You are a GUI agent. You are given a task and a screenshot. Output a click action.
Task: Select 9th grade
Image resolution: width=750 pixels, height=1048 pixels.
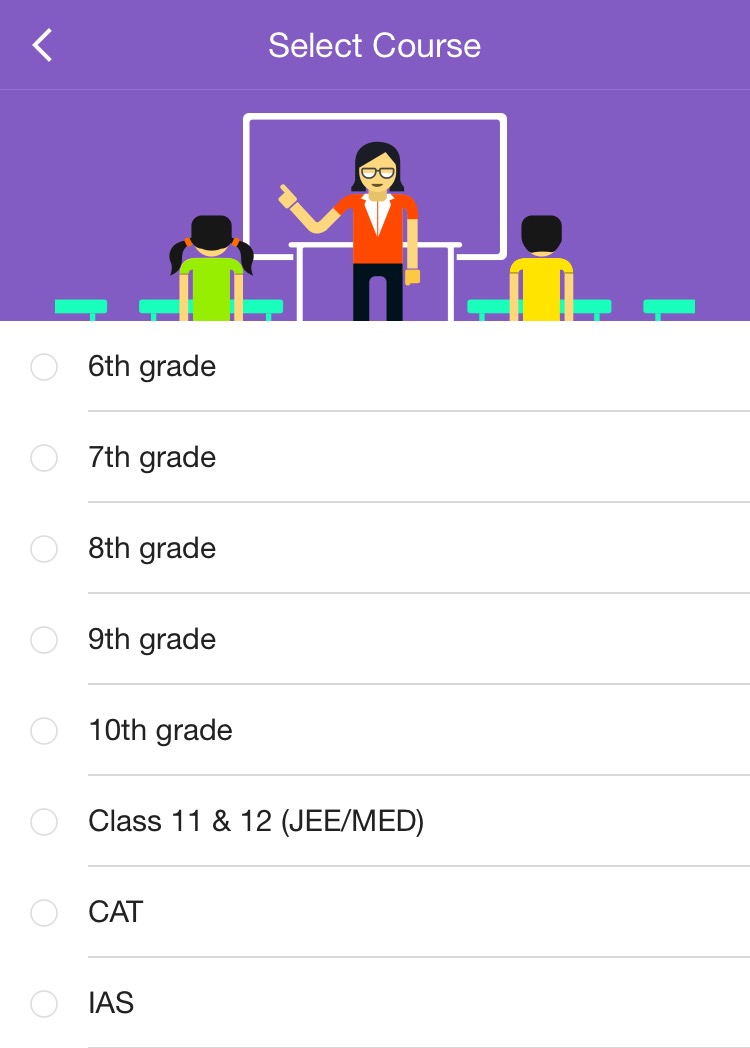[x=44, y=640]
